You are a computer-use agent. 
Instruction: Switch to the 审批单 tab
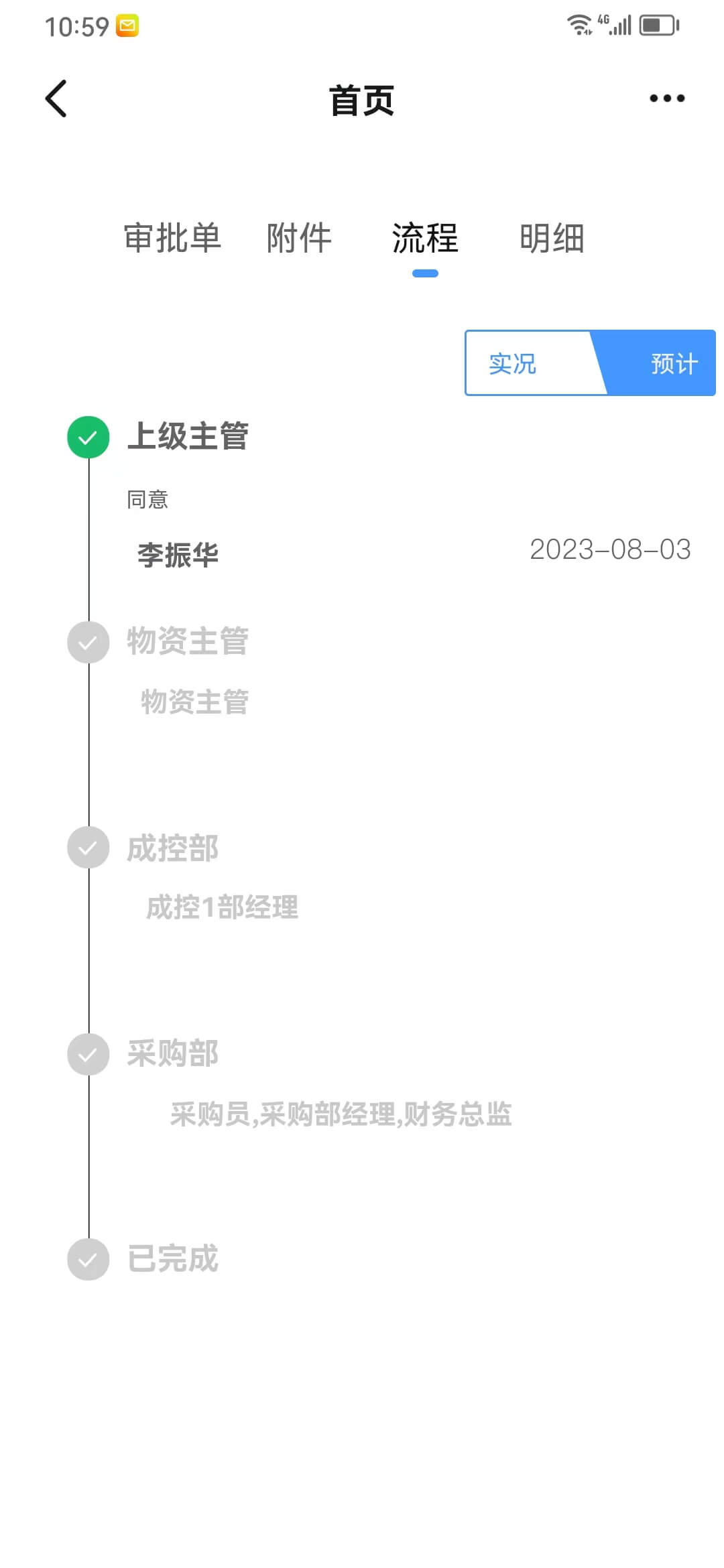tap(172, 239)
